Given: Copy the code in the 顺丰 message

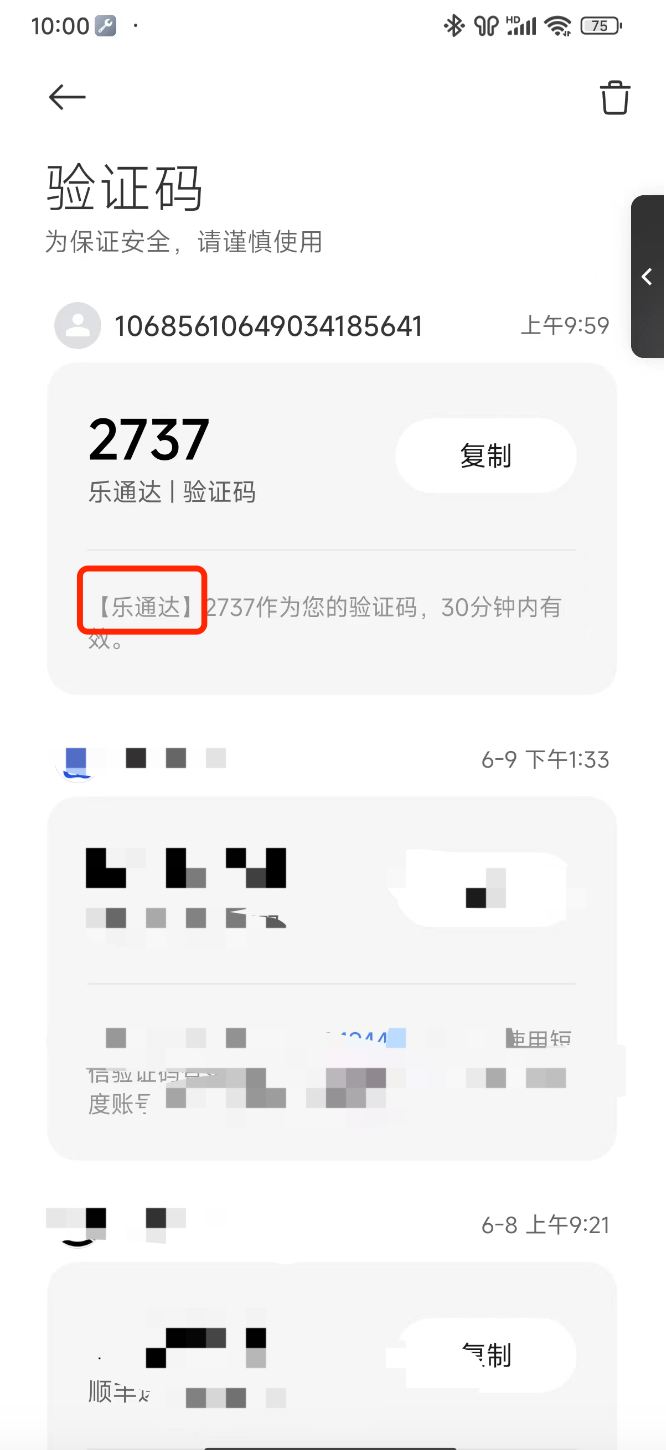Looking at the screenshot, I should tap(486, 1355).
